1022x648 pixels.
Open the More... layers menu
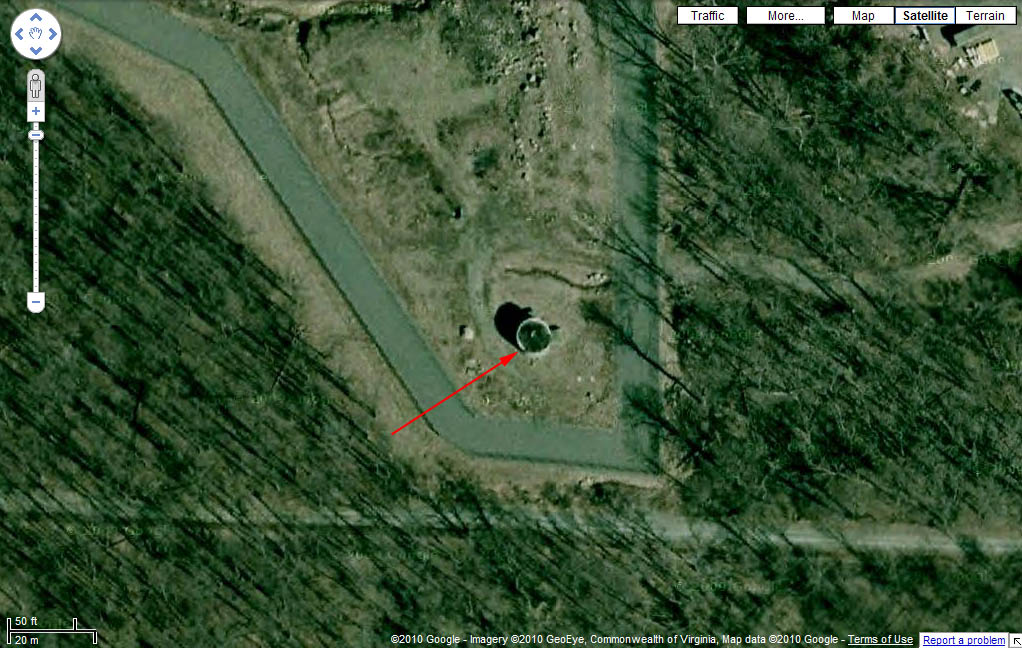click(785, 16)
